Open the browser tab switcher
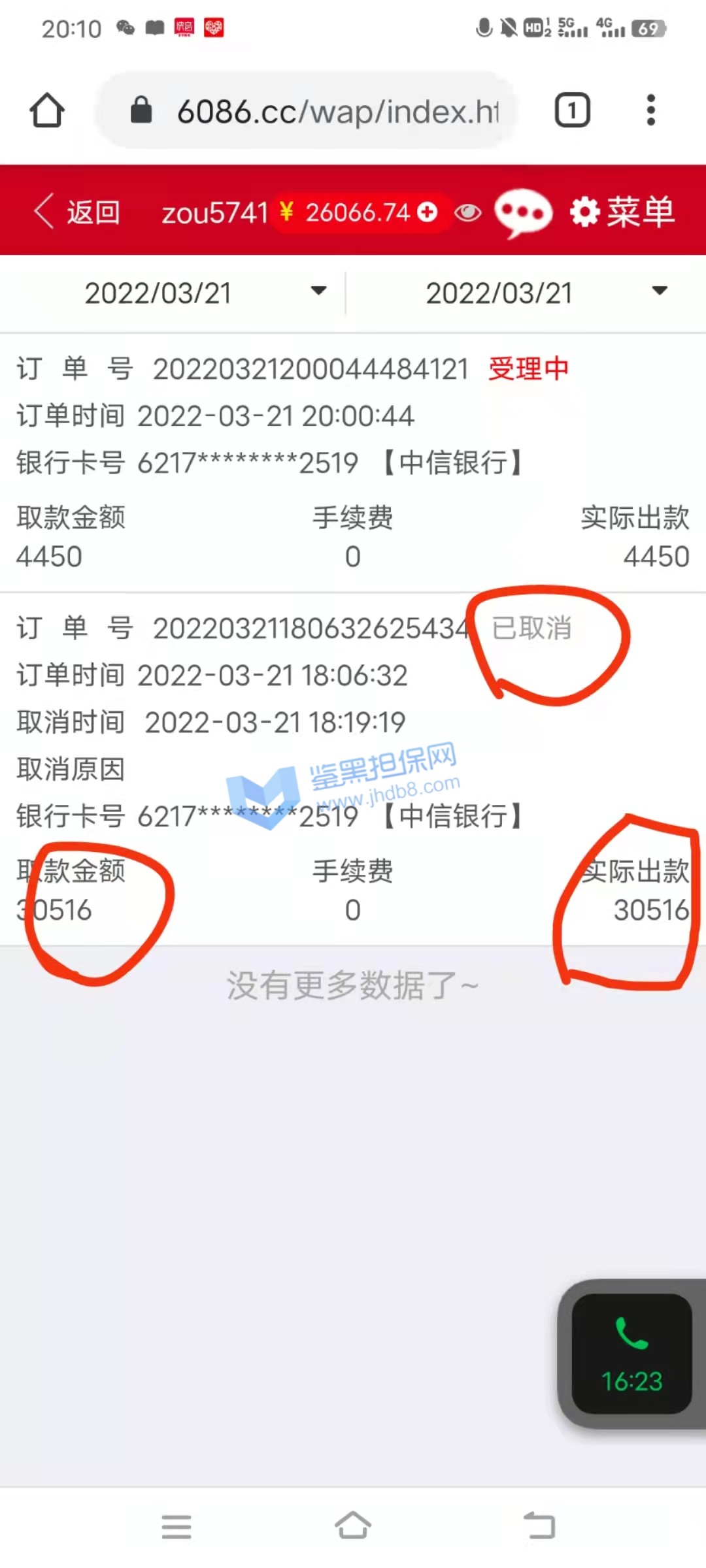The height and width of the screenshot is (1568, 706). [x=572, y=110]
